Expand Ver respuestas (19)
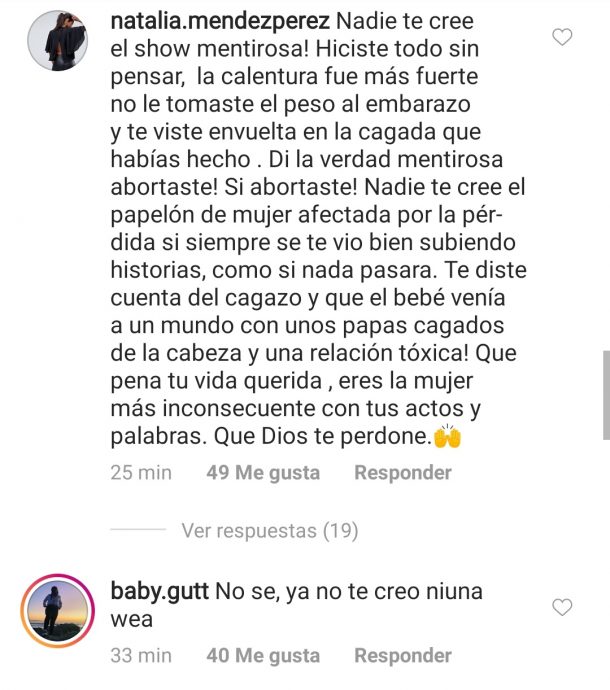Viewport: 610px width, 690px height. 269,531
